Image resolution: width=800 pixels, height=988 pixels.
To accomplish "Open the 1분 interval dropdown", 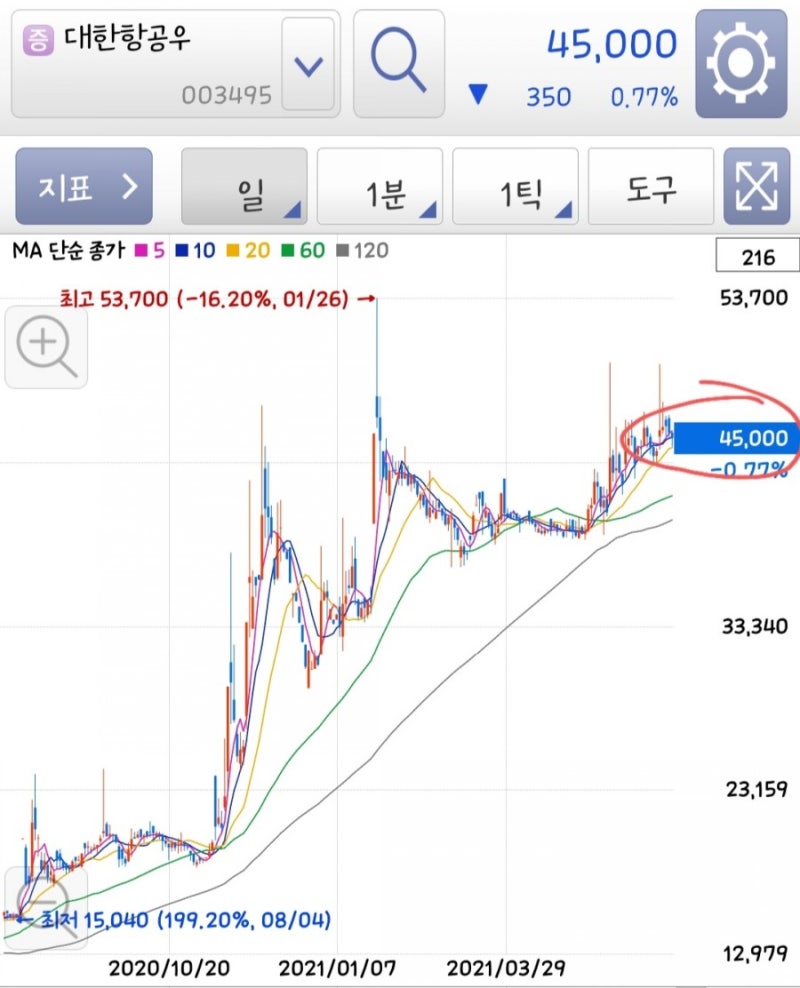I will pyautogui.click(x=379, y=186).
